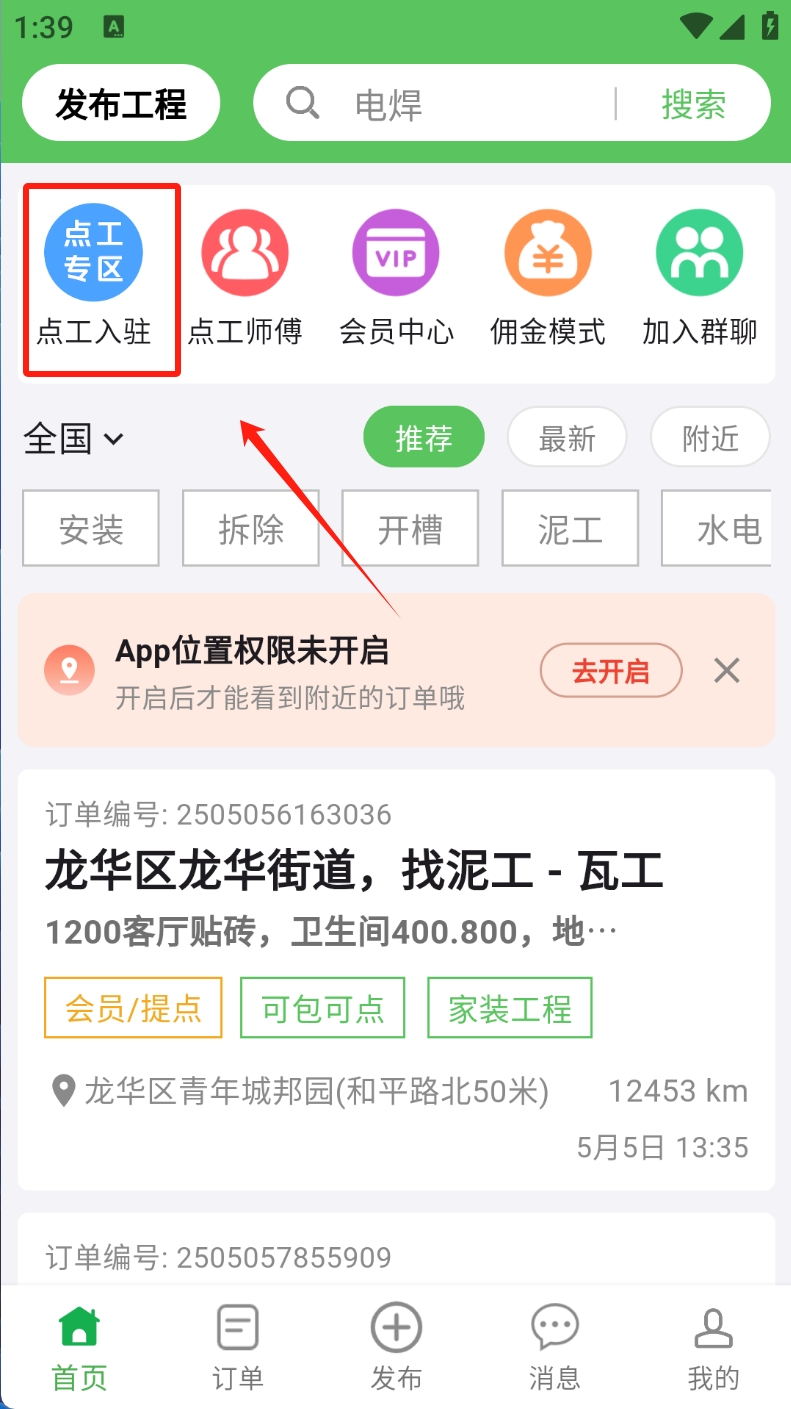Open 佣金模式 shortcut
The width and height of the screenshot is (791, 1409).
pos(548,277)
